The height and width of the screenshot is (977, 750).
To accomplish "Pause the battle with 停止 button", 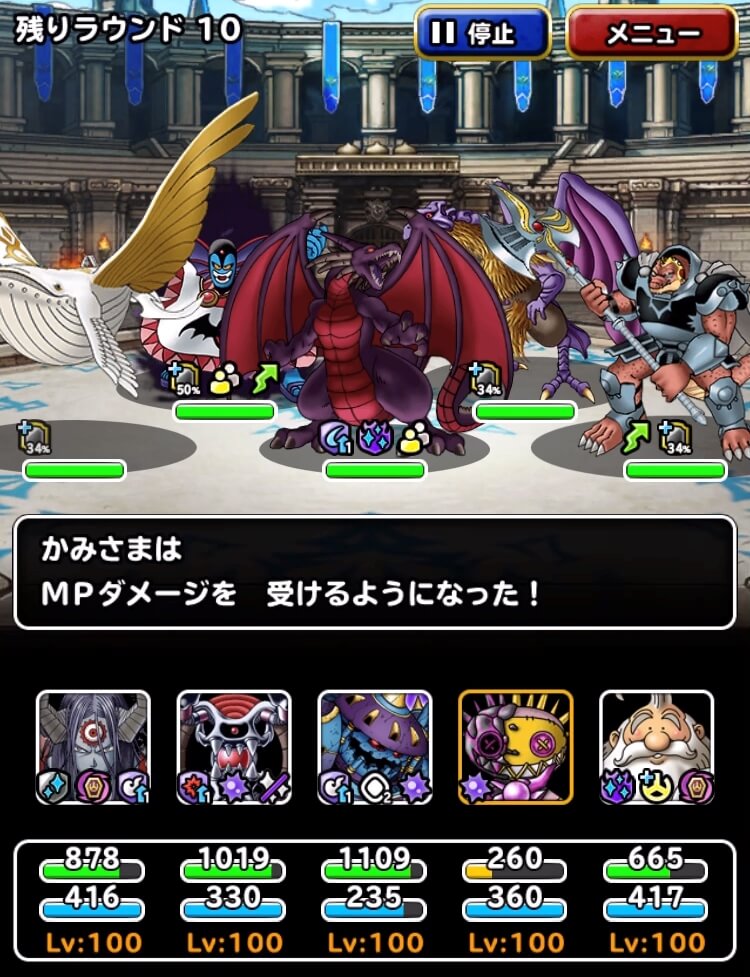I will (x=482, y=33).
